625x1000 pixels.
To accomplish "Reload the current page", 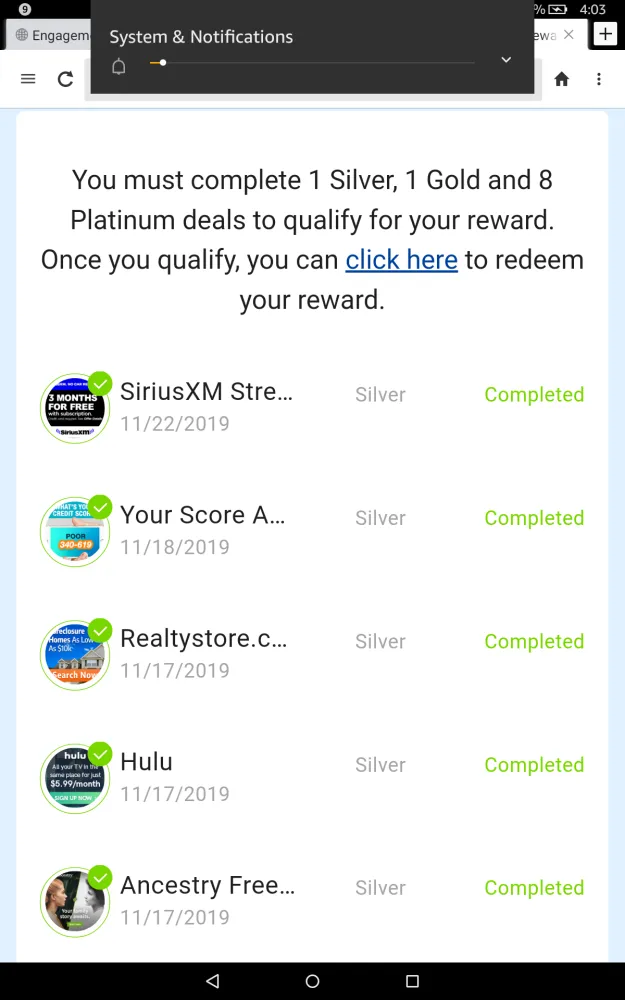I will pos(65,79).
